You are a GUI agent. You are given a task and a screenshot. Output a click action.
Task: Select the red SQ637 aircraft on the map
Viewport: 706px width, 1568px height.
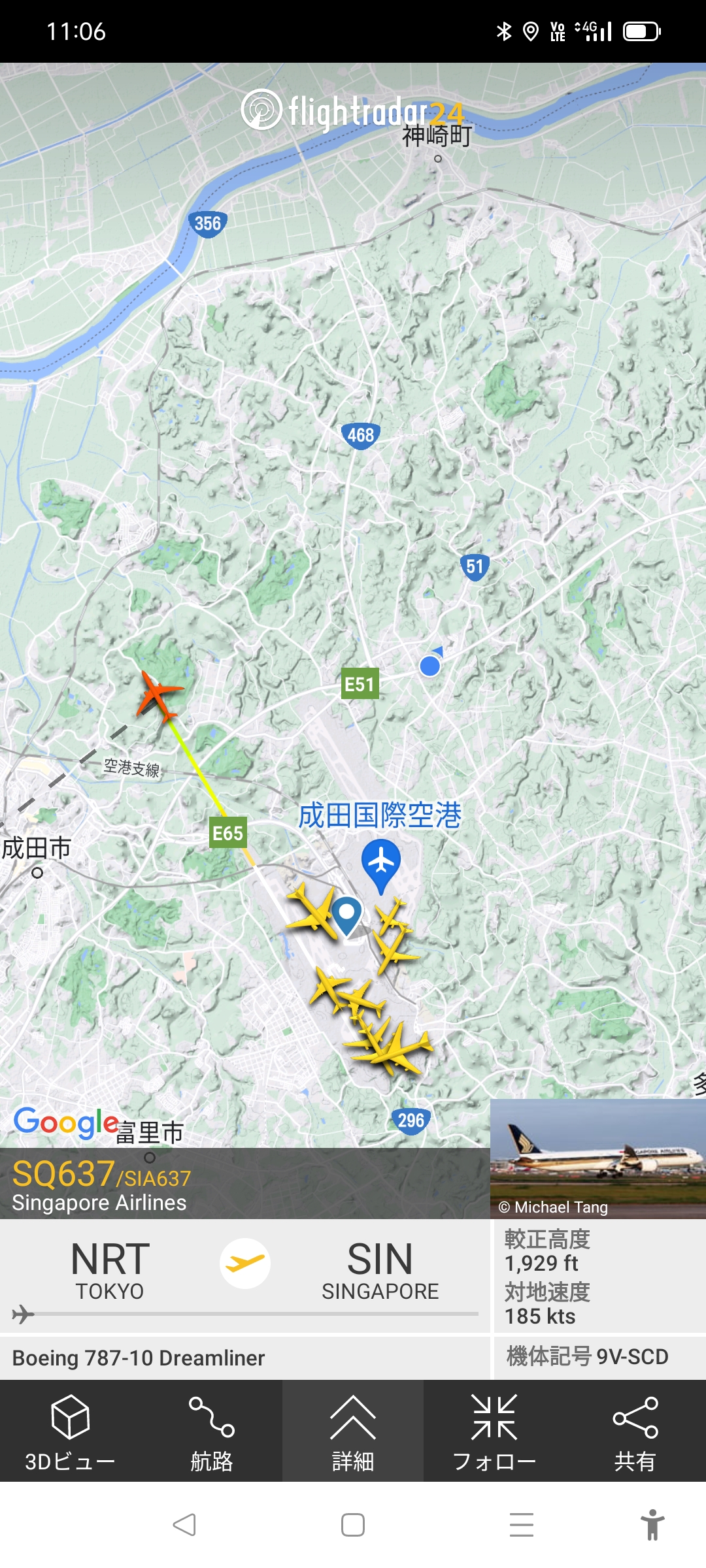coord(159,695)
